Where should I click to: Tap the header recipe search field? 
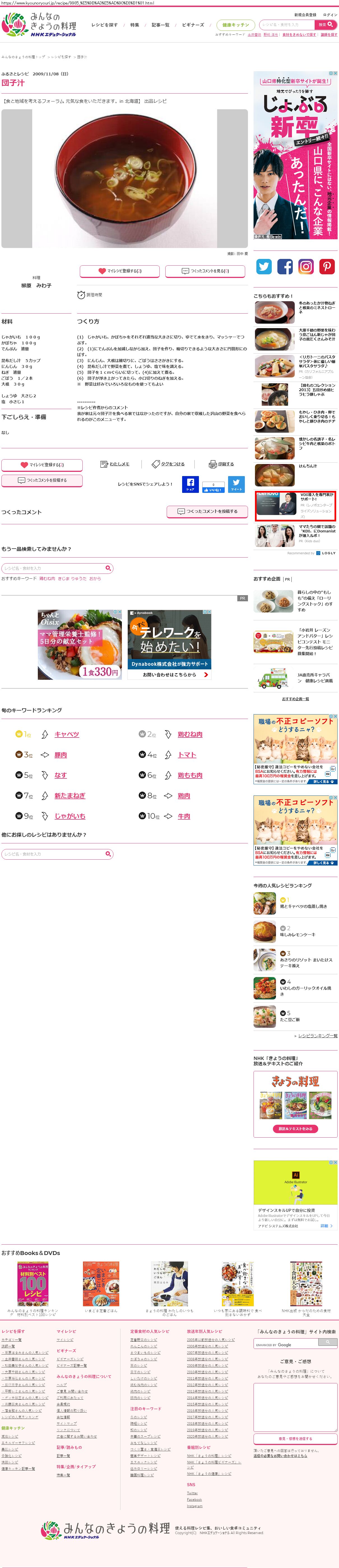click(x=286, y=25)
